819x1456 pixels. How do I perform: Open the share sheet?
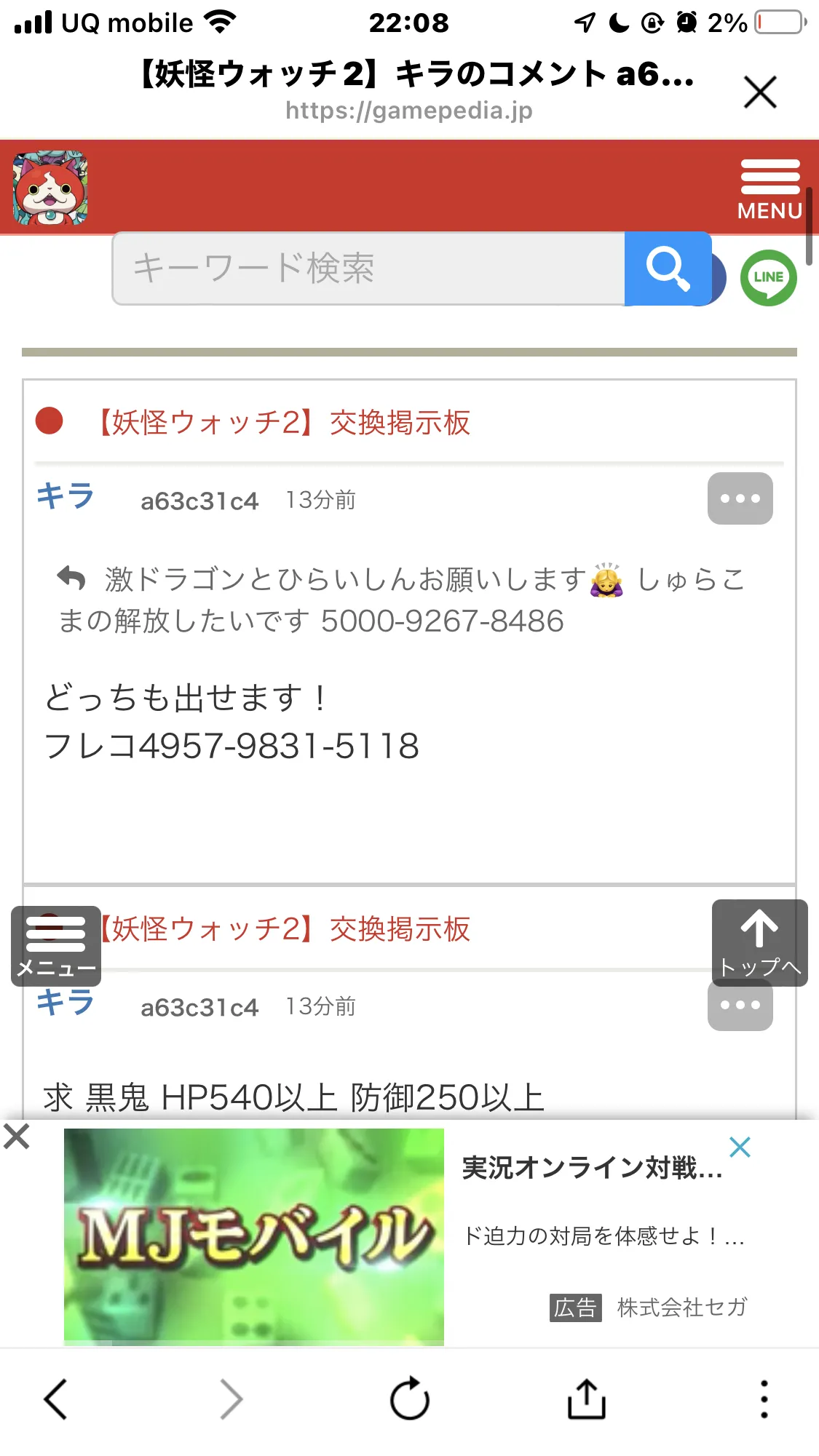coord(586,1398)
